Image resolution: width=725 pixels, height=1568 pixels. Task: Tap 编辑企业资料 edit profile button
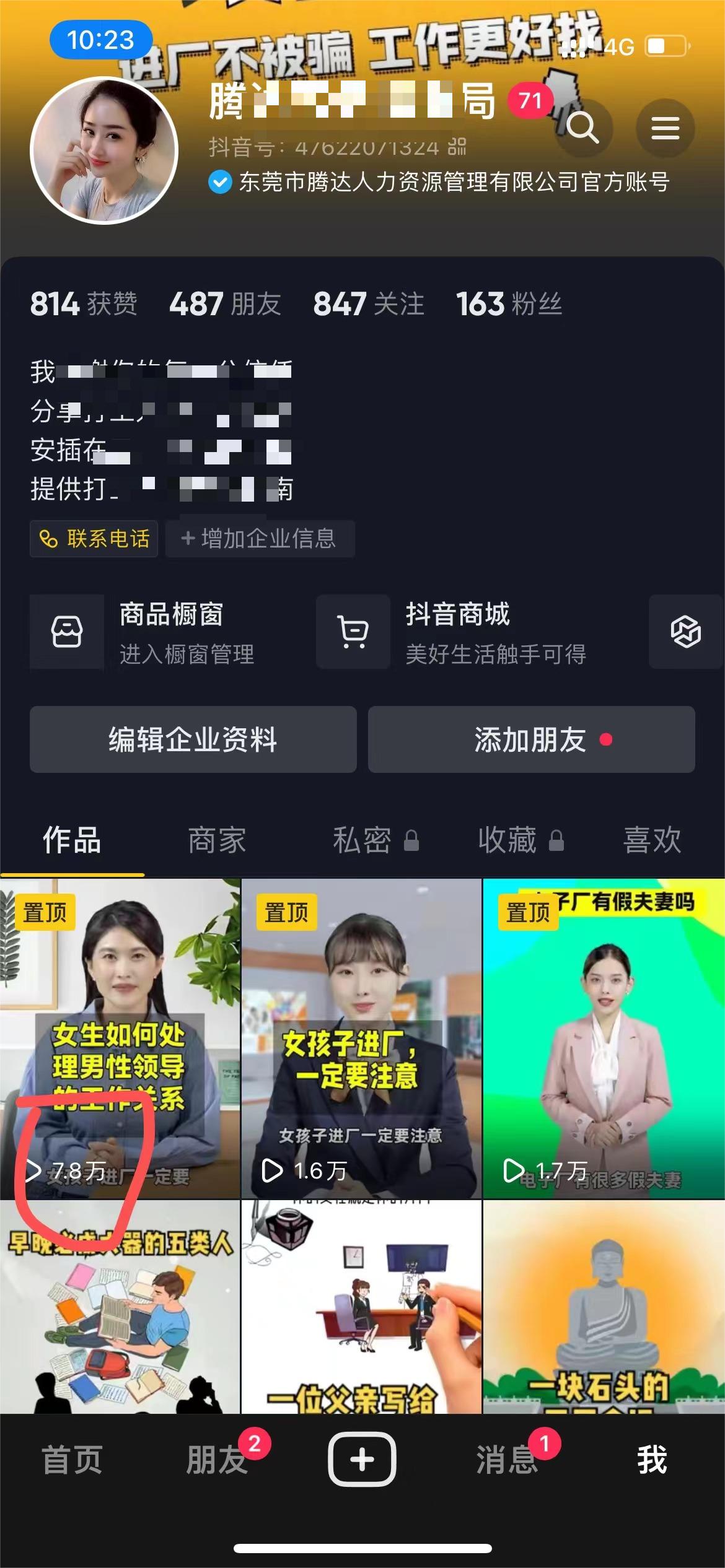(193, 739)
